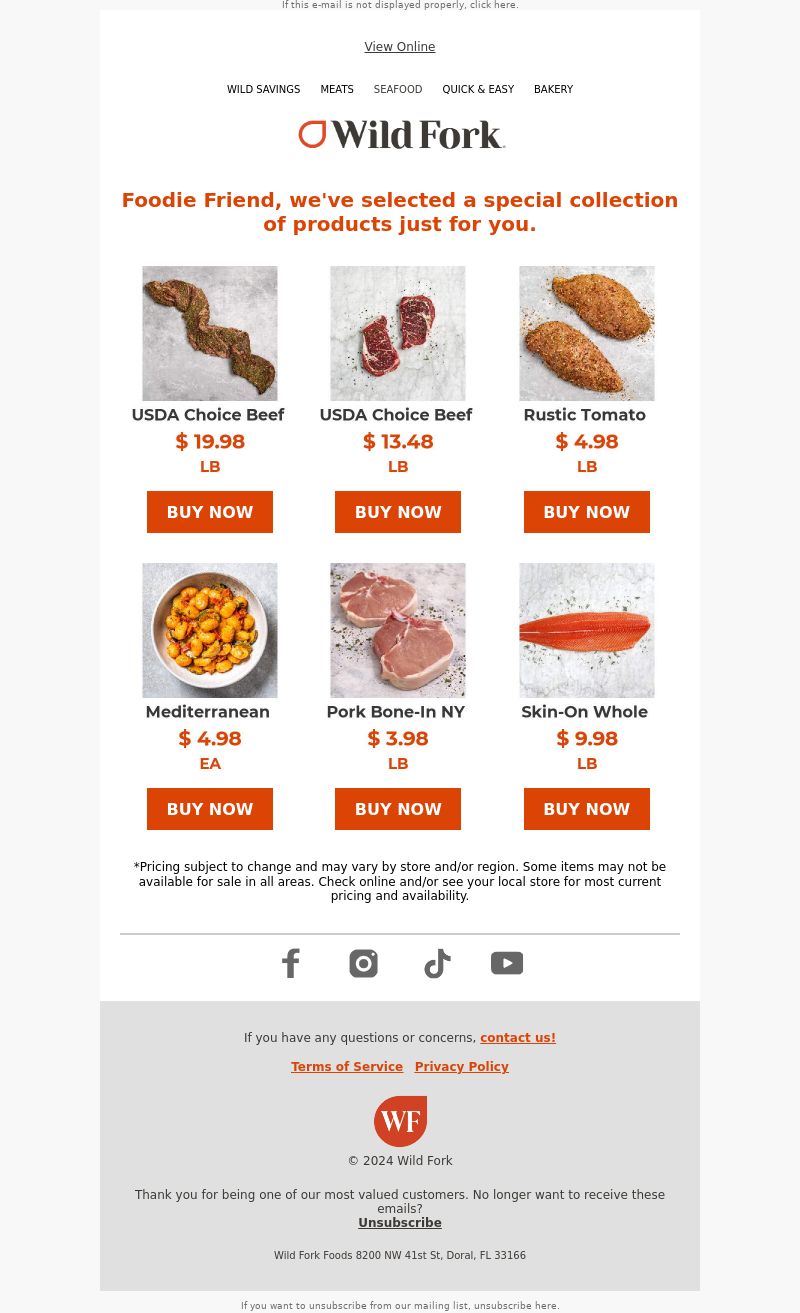Image resolution: width=800 pixels, height=1313 pixels.
Task: Tap Buy Now under Rustic Tomato
Action: (x=587, y=512)
